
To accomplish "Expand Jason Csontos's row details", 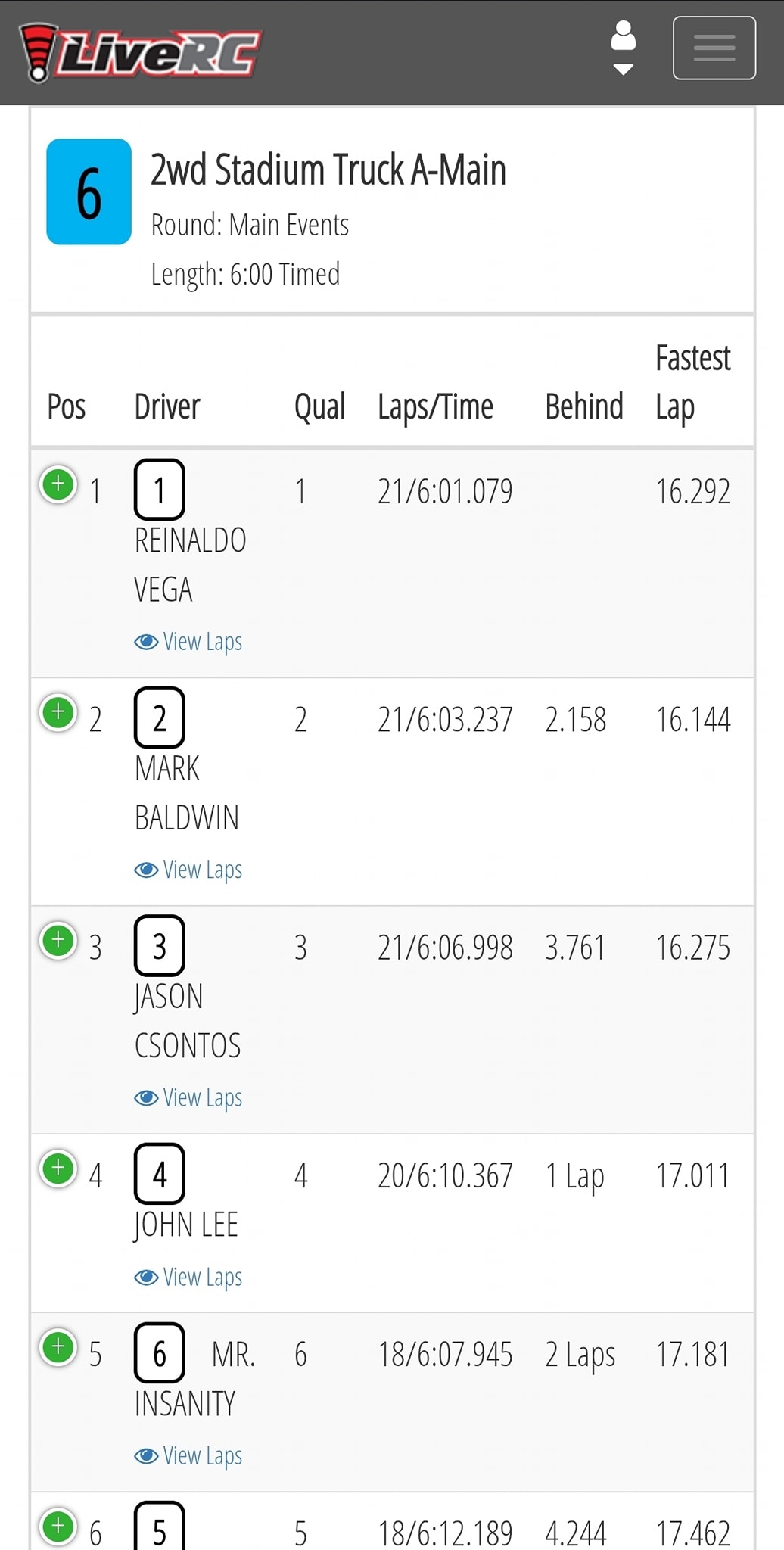I will (58, 941).
